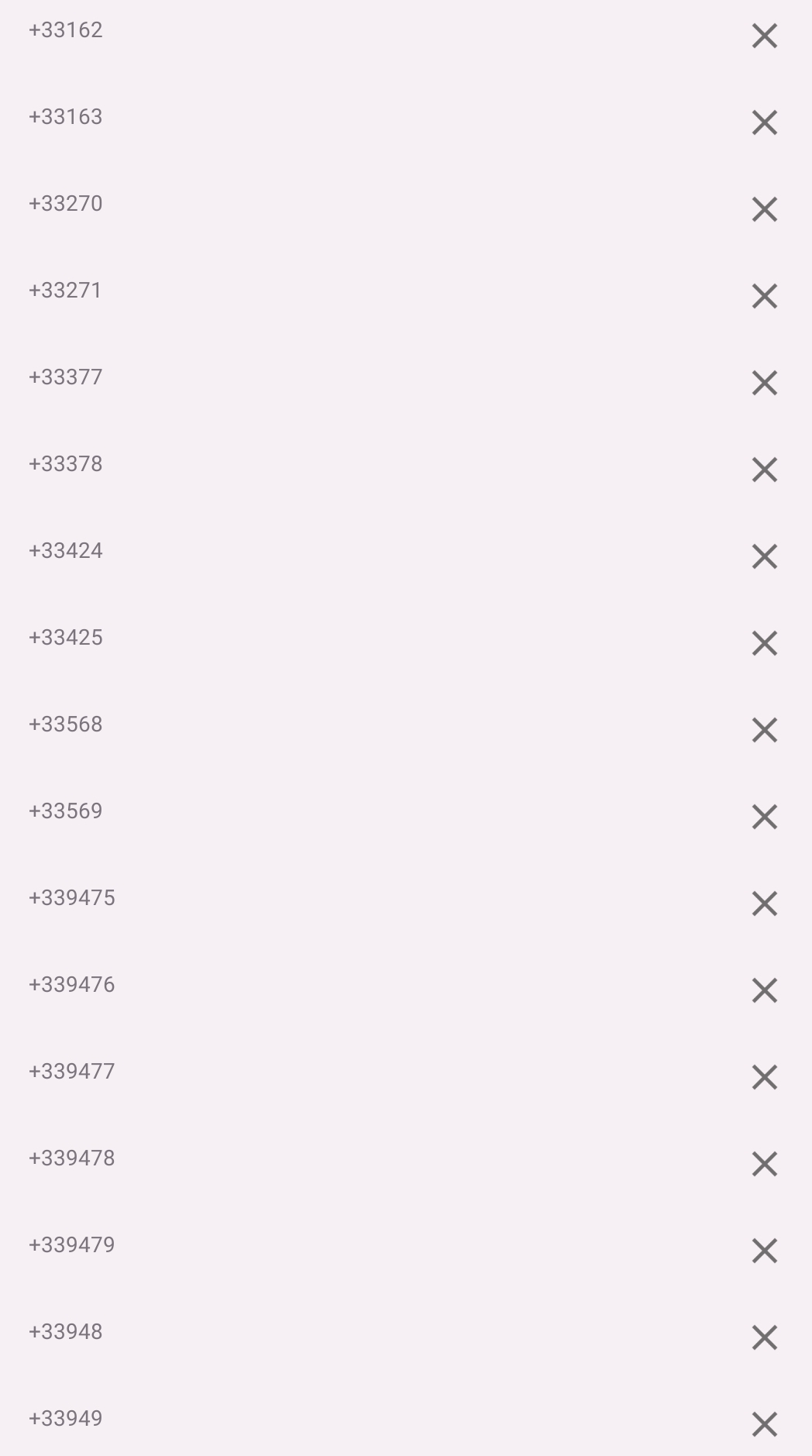Remove the +339479 entry

click(764, 1251)
